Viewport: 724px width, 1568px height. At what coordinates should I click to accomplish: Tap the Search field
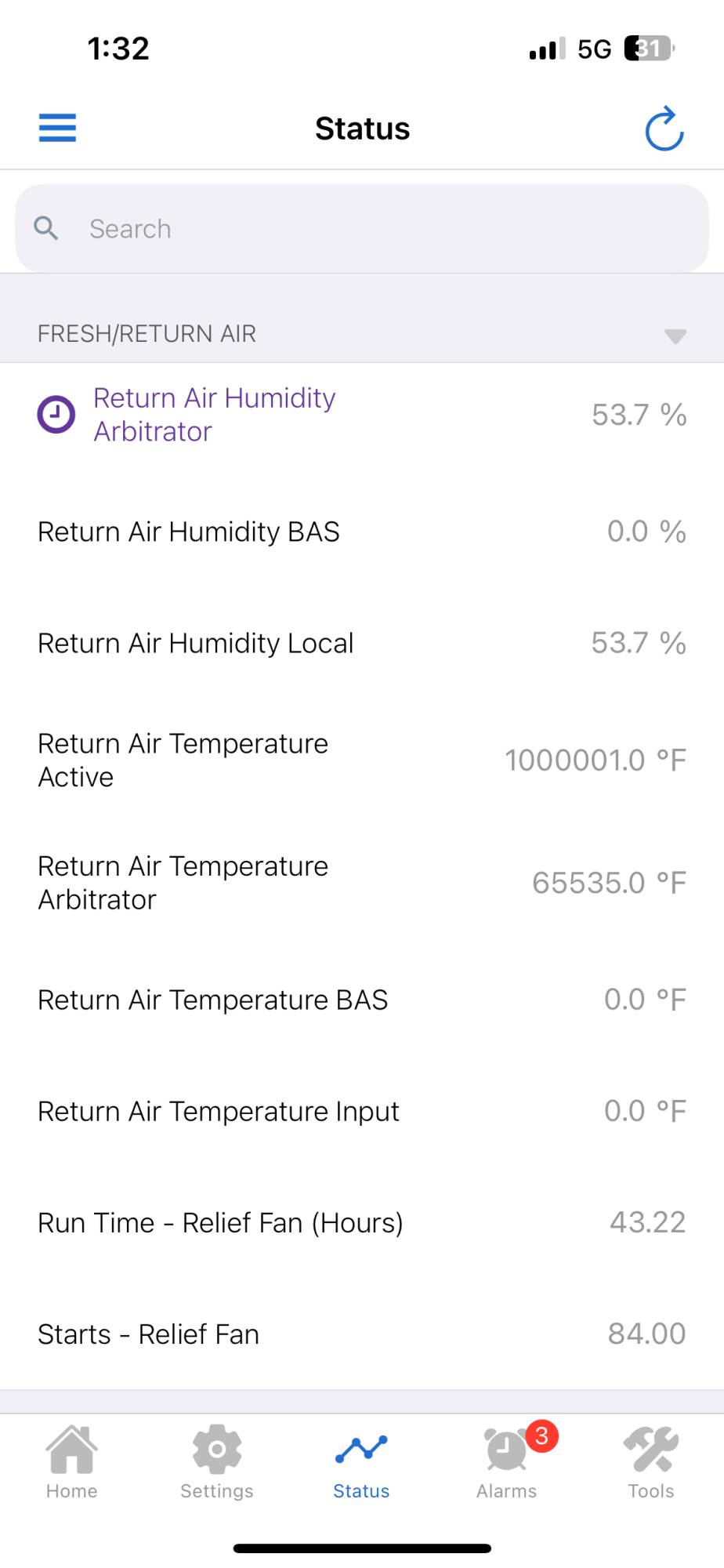[x=362, y=229]
